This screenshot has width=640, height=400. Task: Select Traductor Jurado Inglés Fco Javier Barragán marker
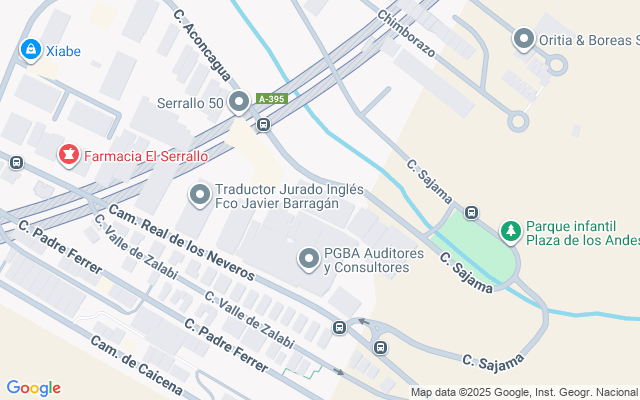(x=200, y=194)
